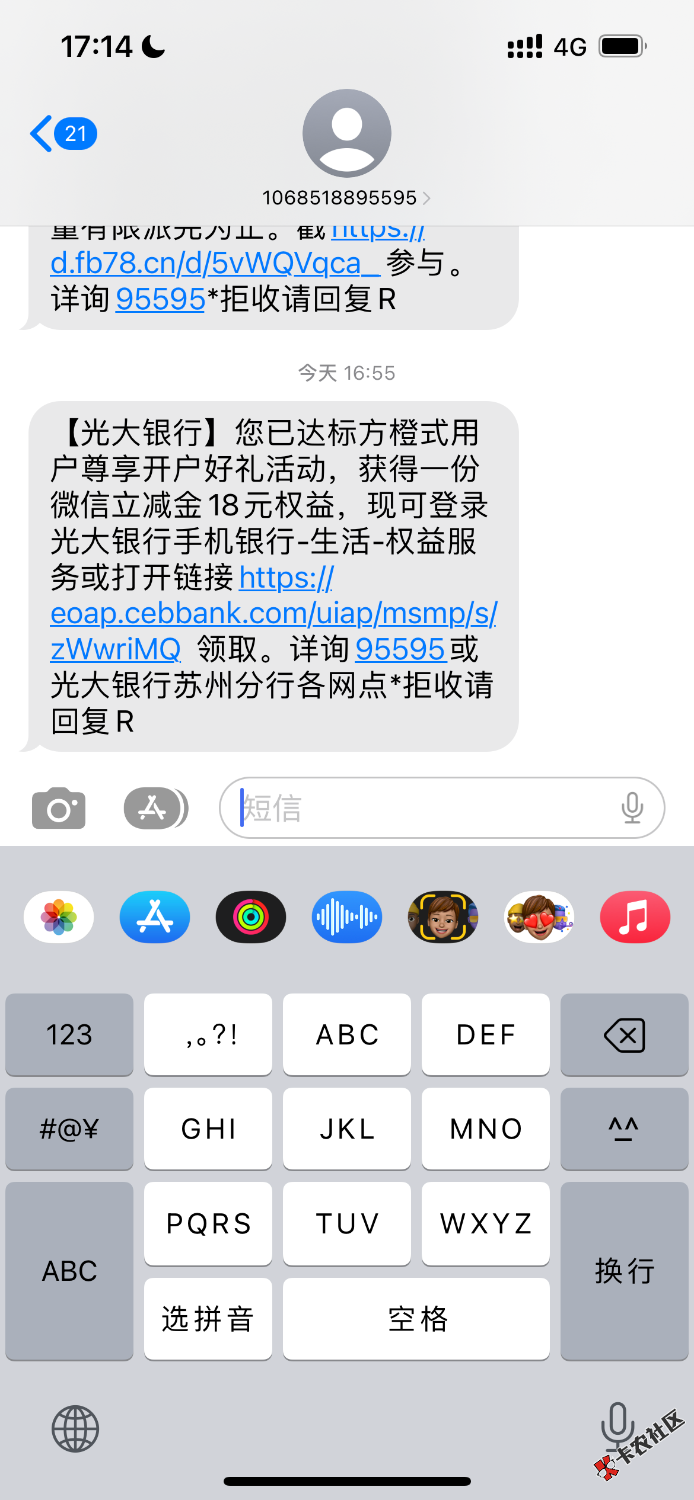This screenshot has height=1500, width=694.
Task: Open the Memoji camera app
Action: click(443, 916)
